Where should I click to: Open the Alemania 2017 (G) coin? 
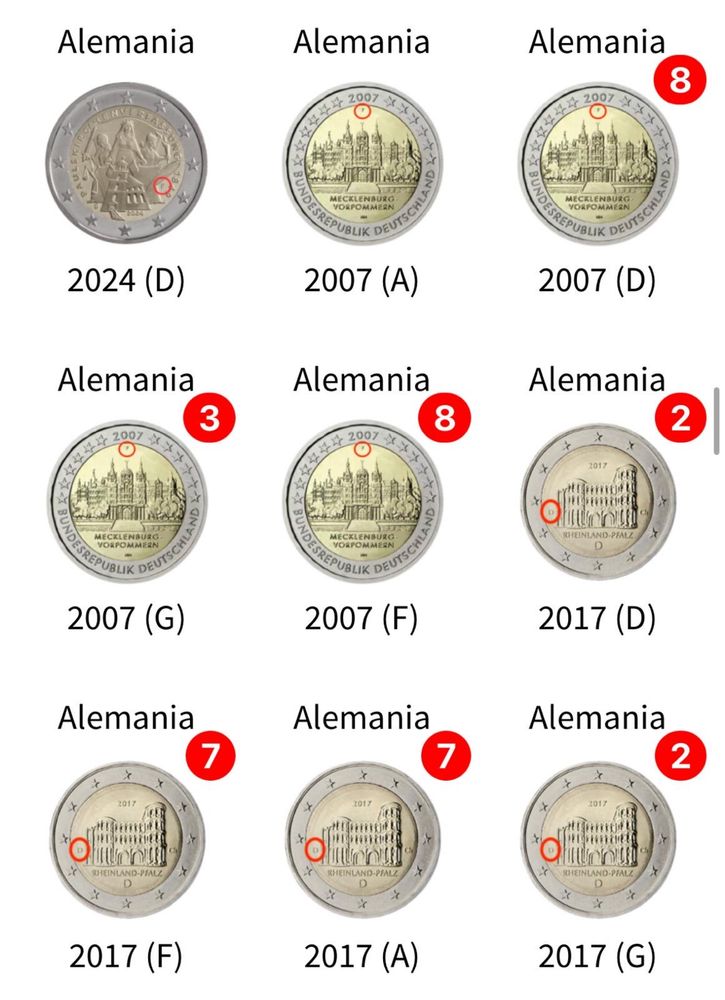597,836
